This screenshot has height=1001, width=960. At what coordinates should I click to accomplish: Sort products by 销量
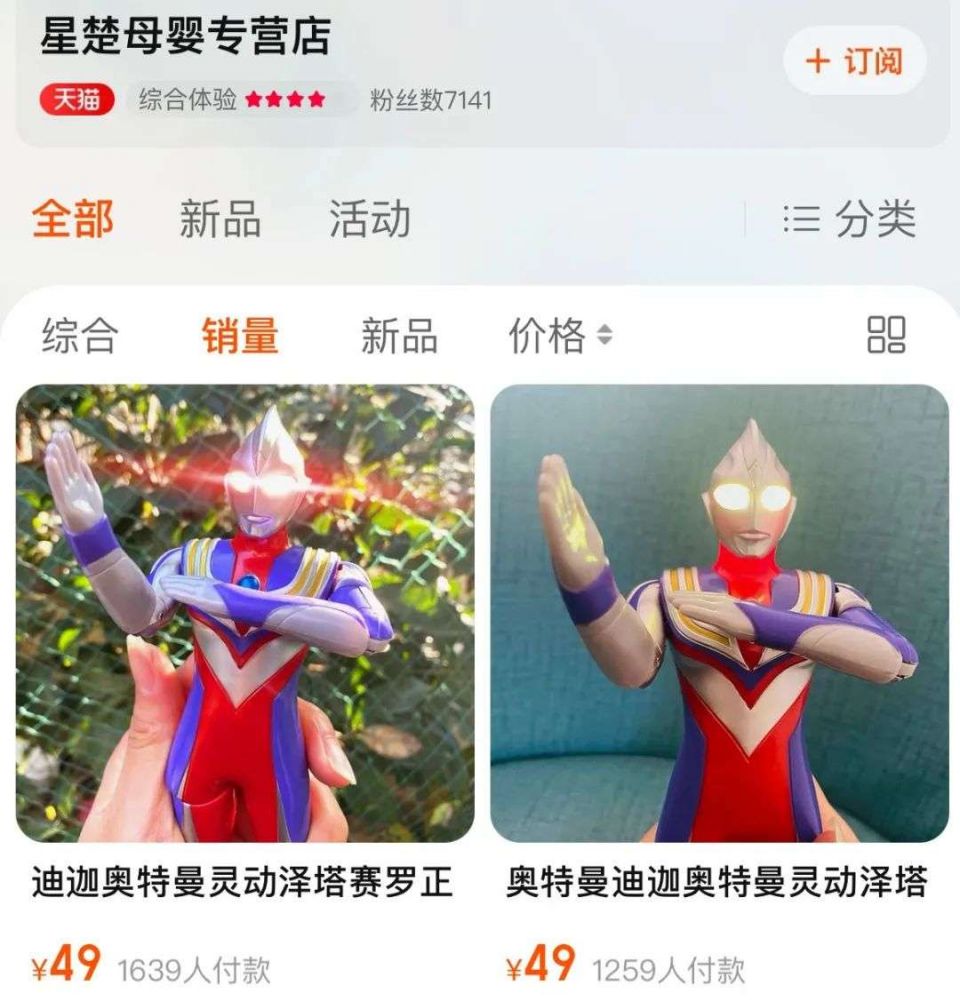click(x=240, y=336)
